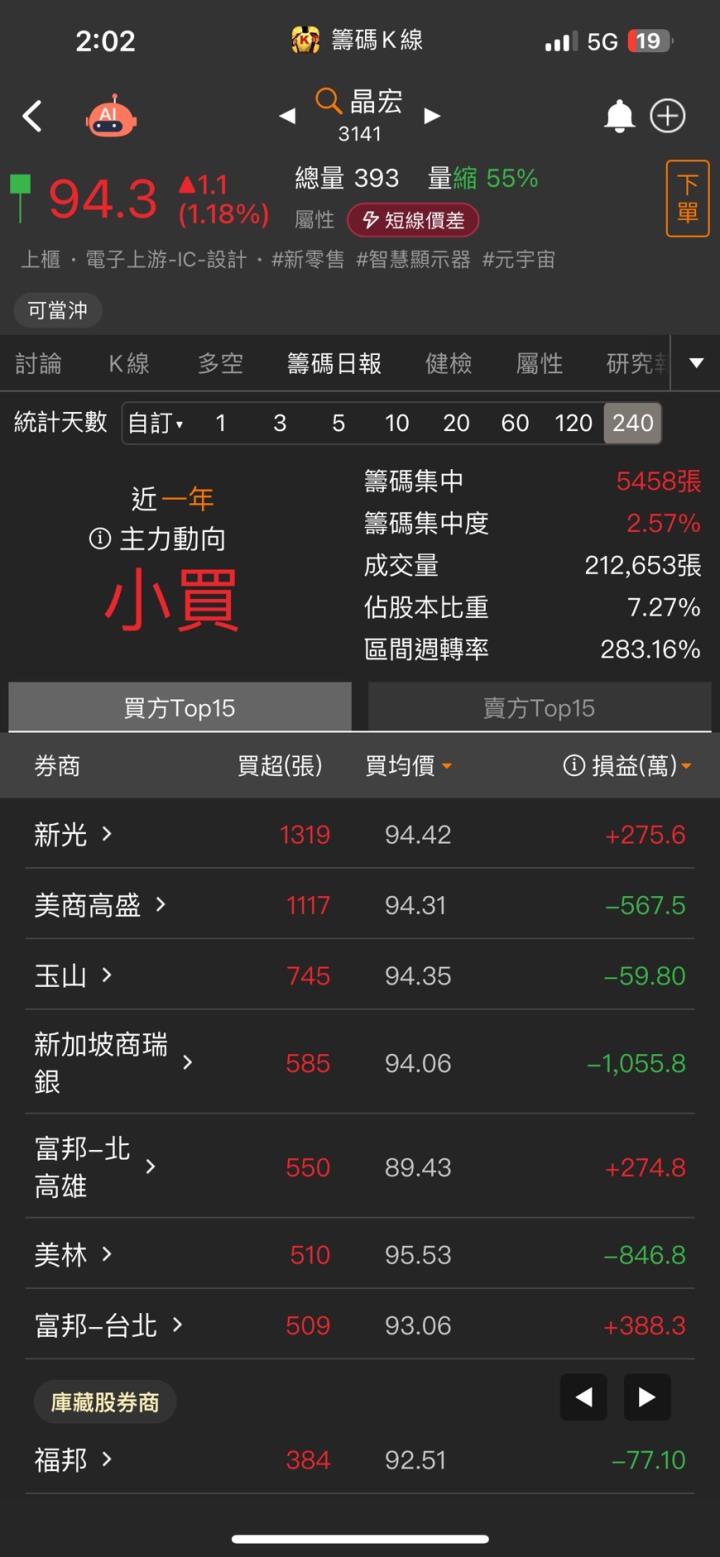Viewport: 720px width, 1557px height.
Task: Switch statistics period to 240 days
Action: click(x=632, y=422)
